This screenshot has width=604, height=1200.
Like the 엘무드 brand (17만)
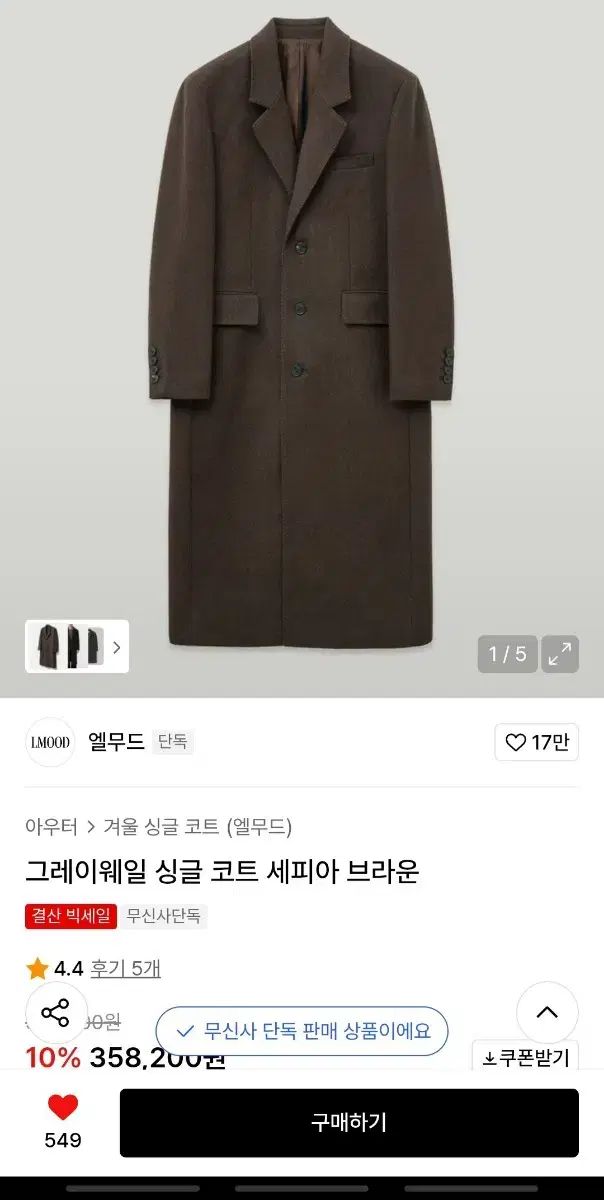[536, 742]
